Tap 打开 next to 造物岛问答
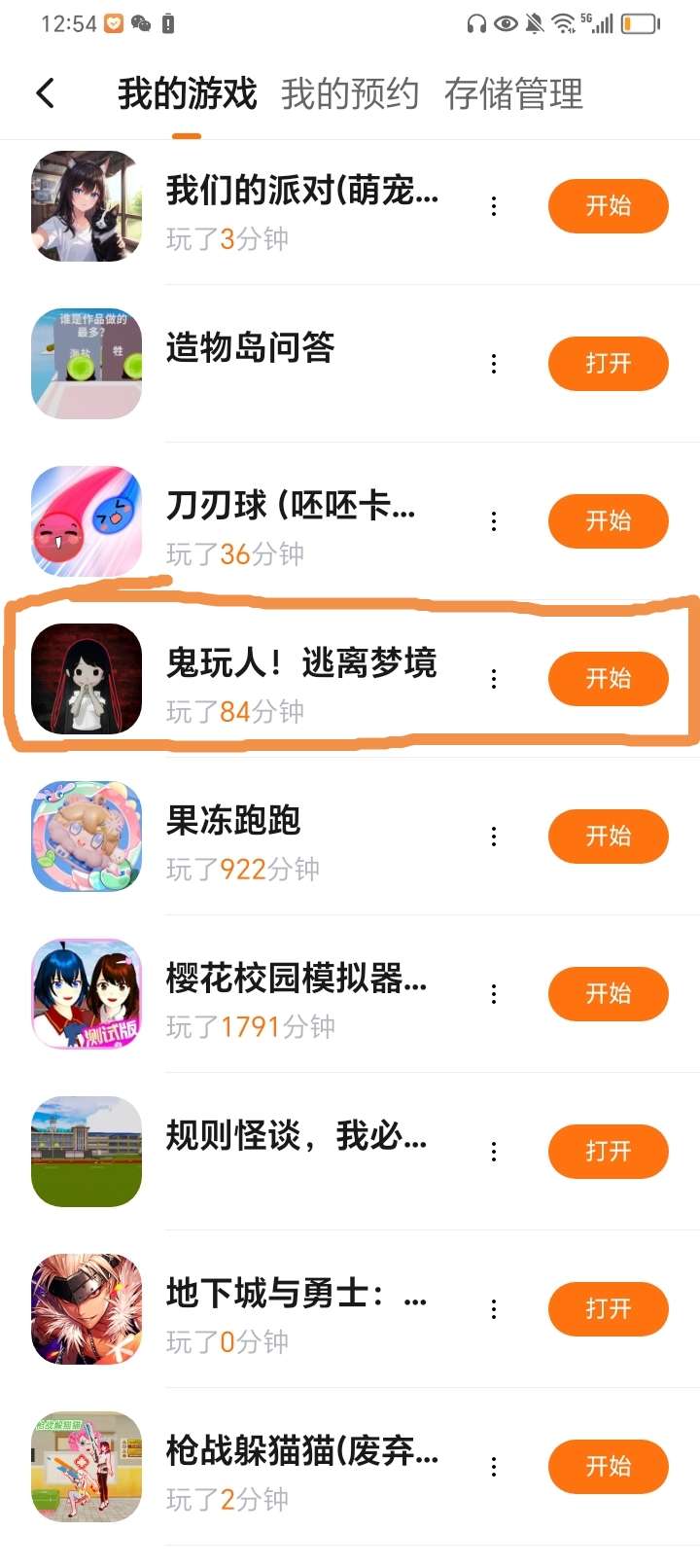 [x=608, y=364]
